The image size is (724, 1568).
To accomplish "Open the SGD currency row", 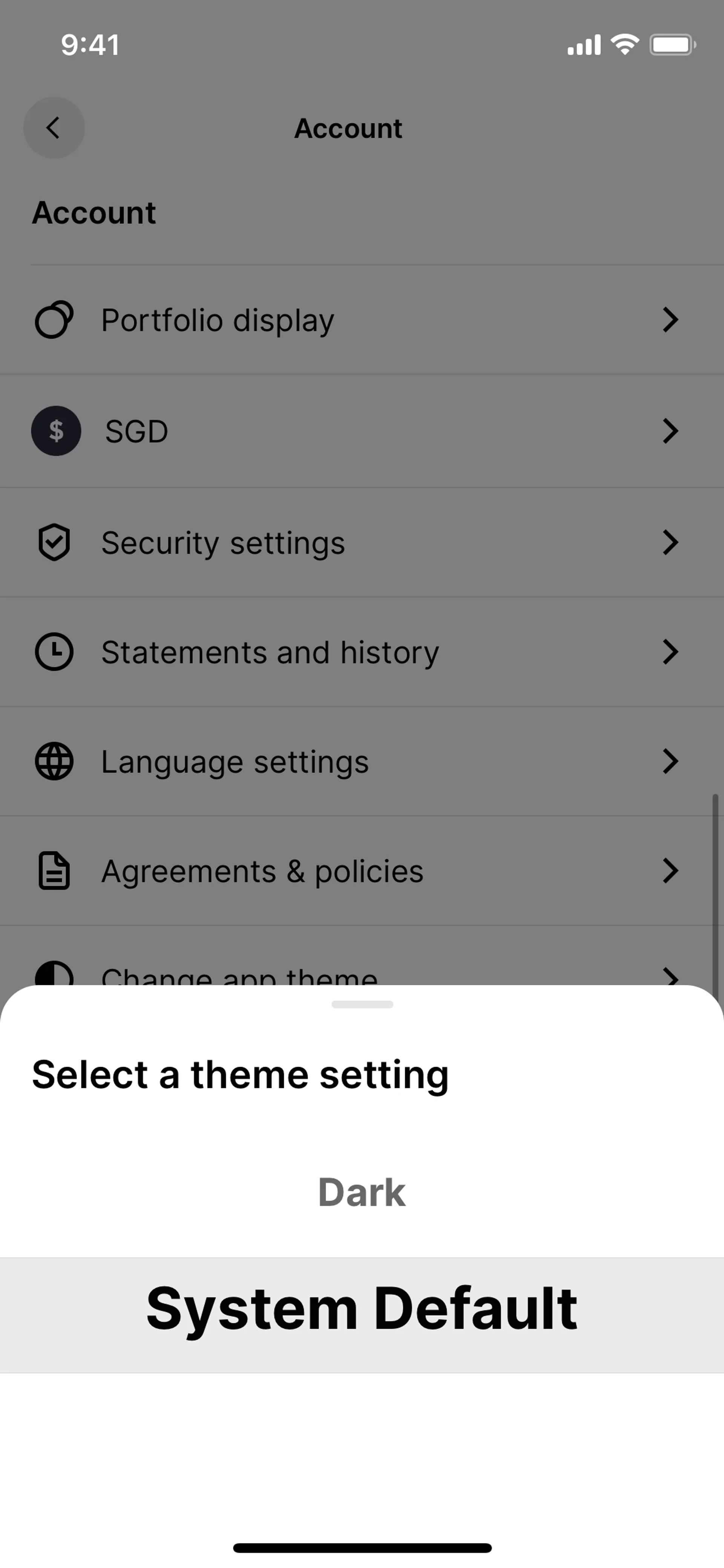I will coord(361,431).
